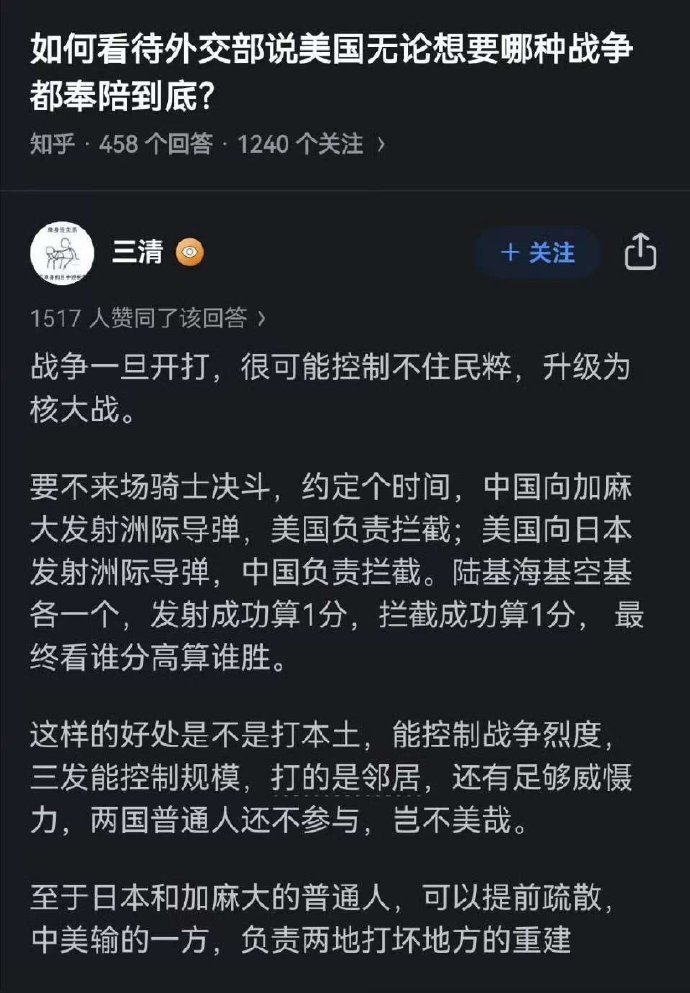The width and height of the screenshot is (690, 993).
Task: See who upvoted this answer
Action: click(x=148, y=318)
